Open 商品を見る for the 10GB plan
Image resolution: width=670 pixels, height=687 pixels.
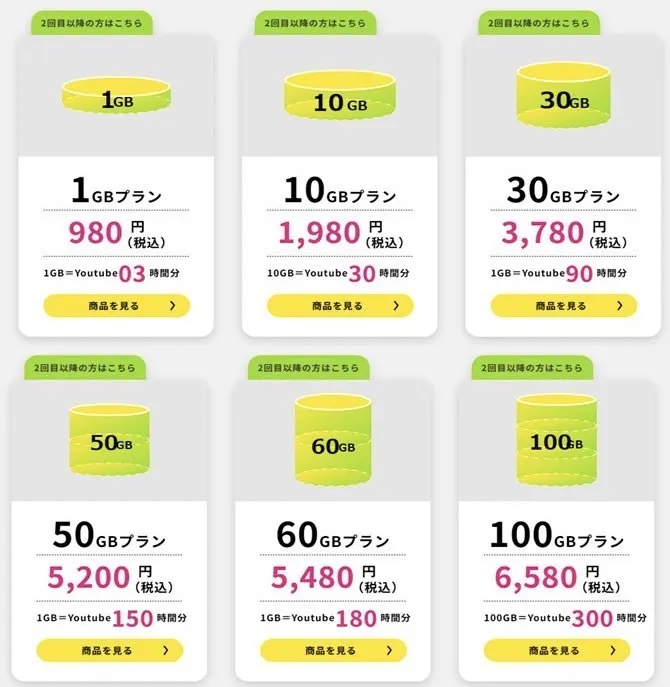(340, 306)
